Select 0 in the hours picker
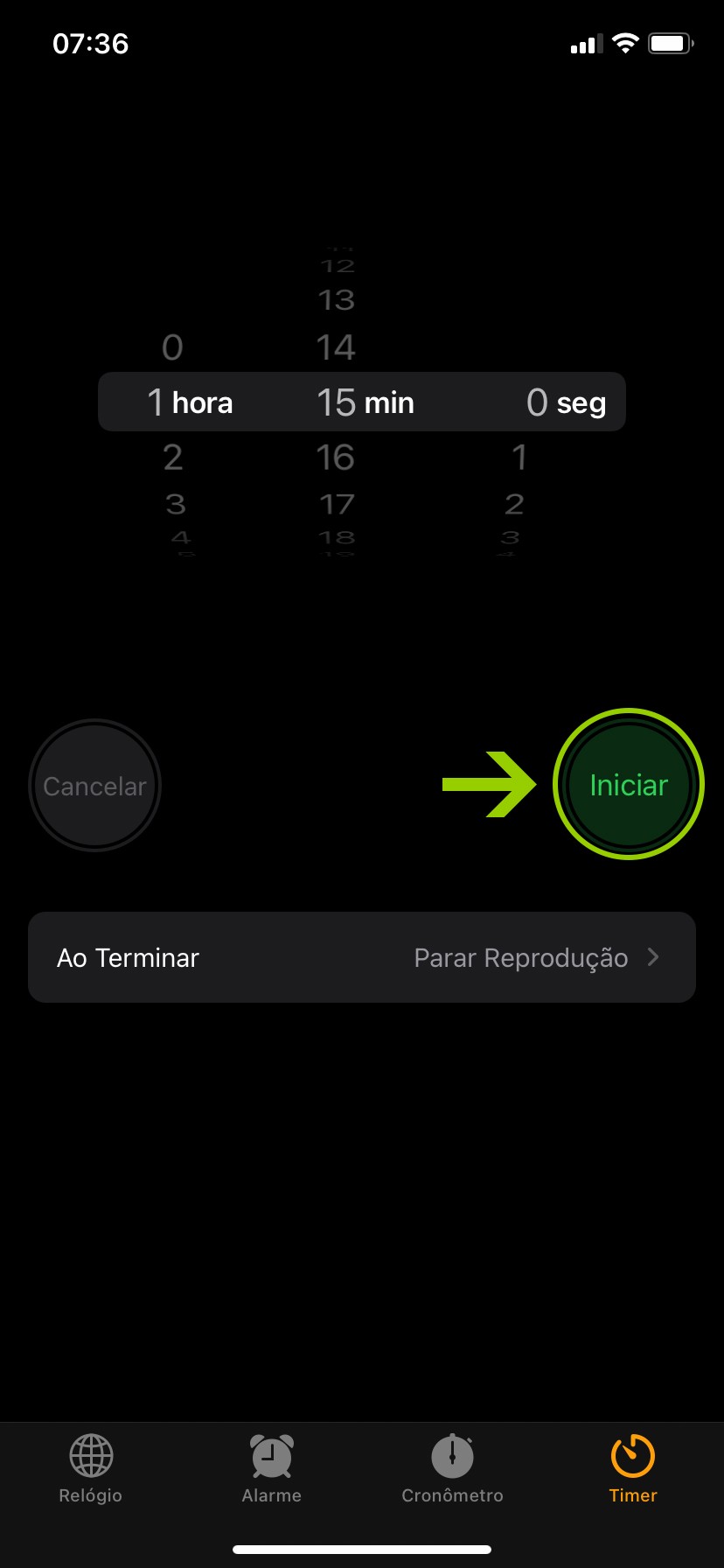The image size is (724, 1568). [172, 347]
